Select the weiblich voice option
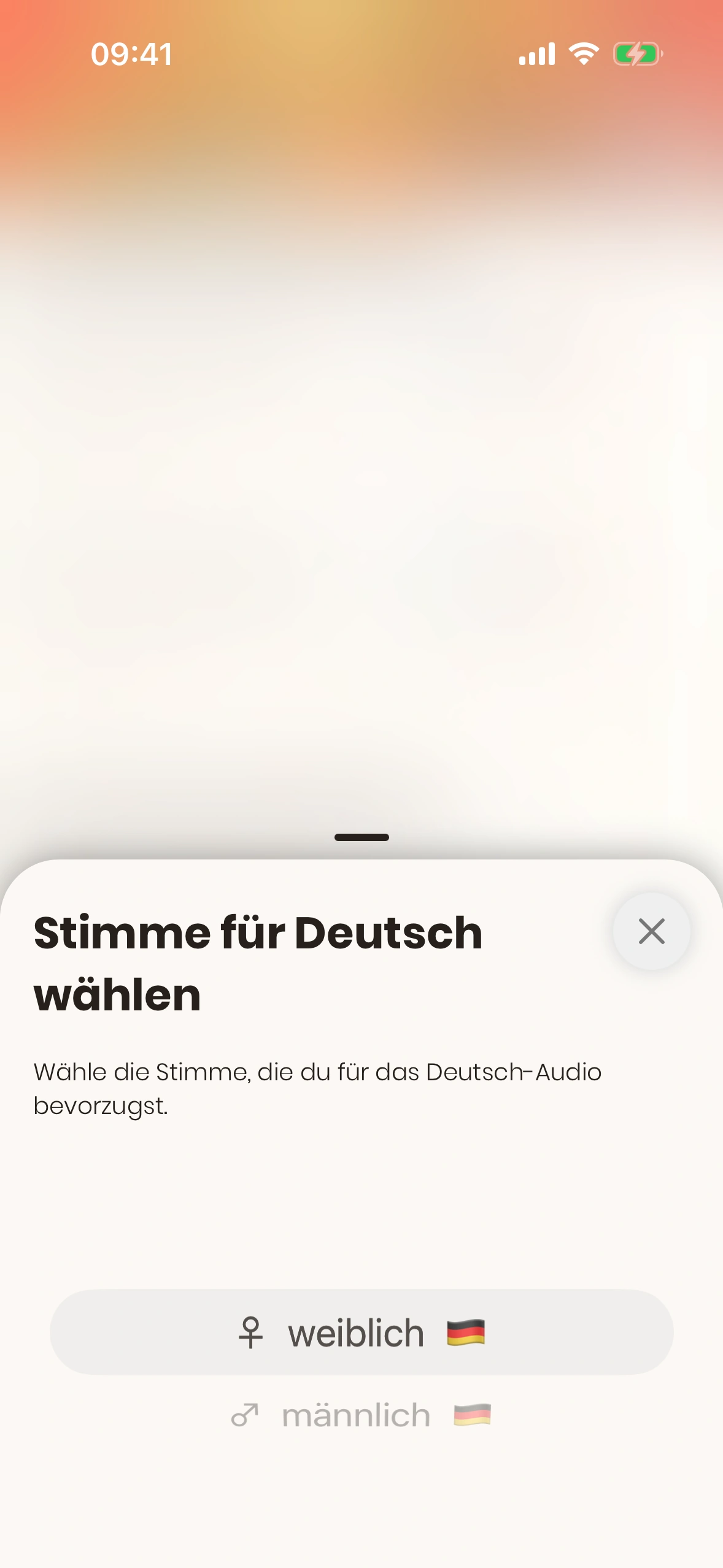 pos(361,1332)
